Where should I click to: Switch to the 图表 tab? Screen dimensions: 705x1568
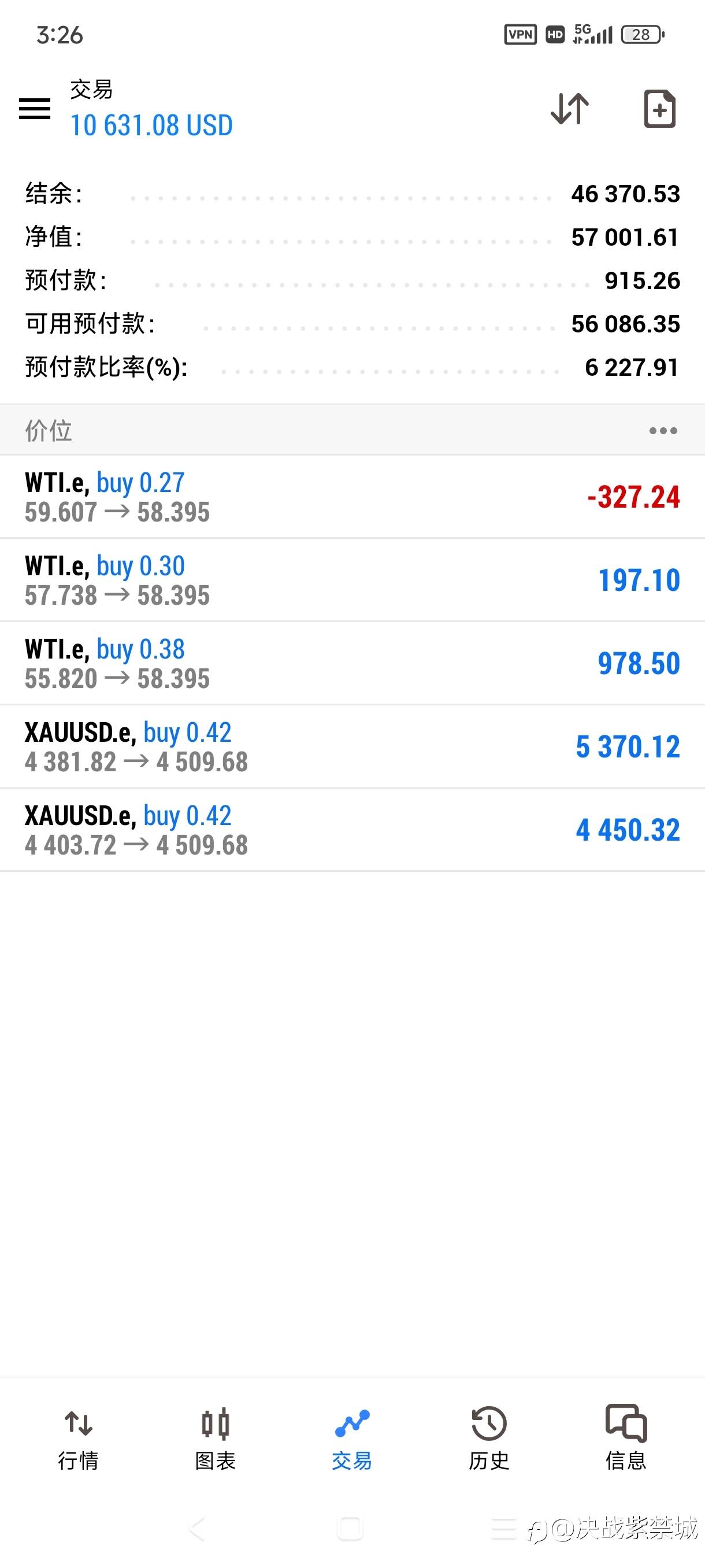pos(216,1439)
